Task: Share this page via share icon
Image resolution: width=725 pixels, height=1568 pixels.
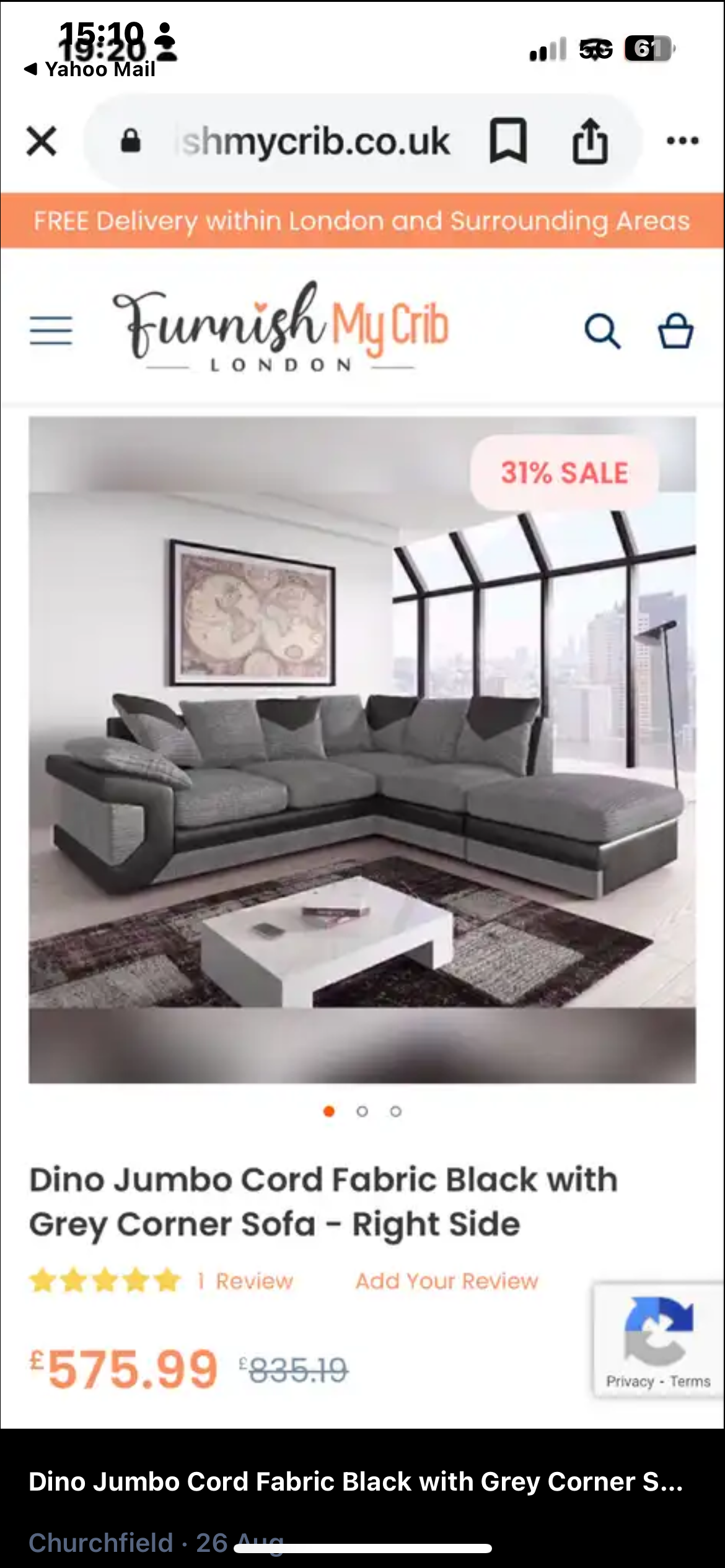Action: [x=589, y=141]
